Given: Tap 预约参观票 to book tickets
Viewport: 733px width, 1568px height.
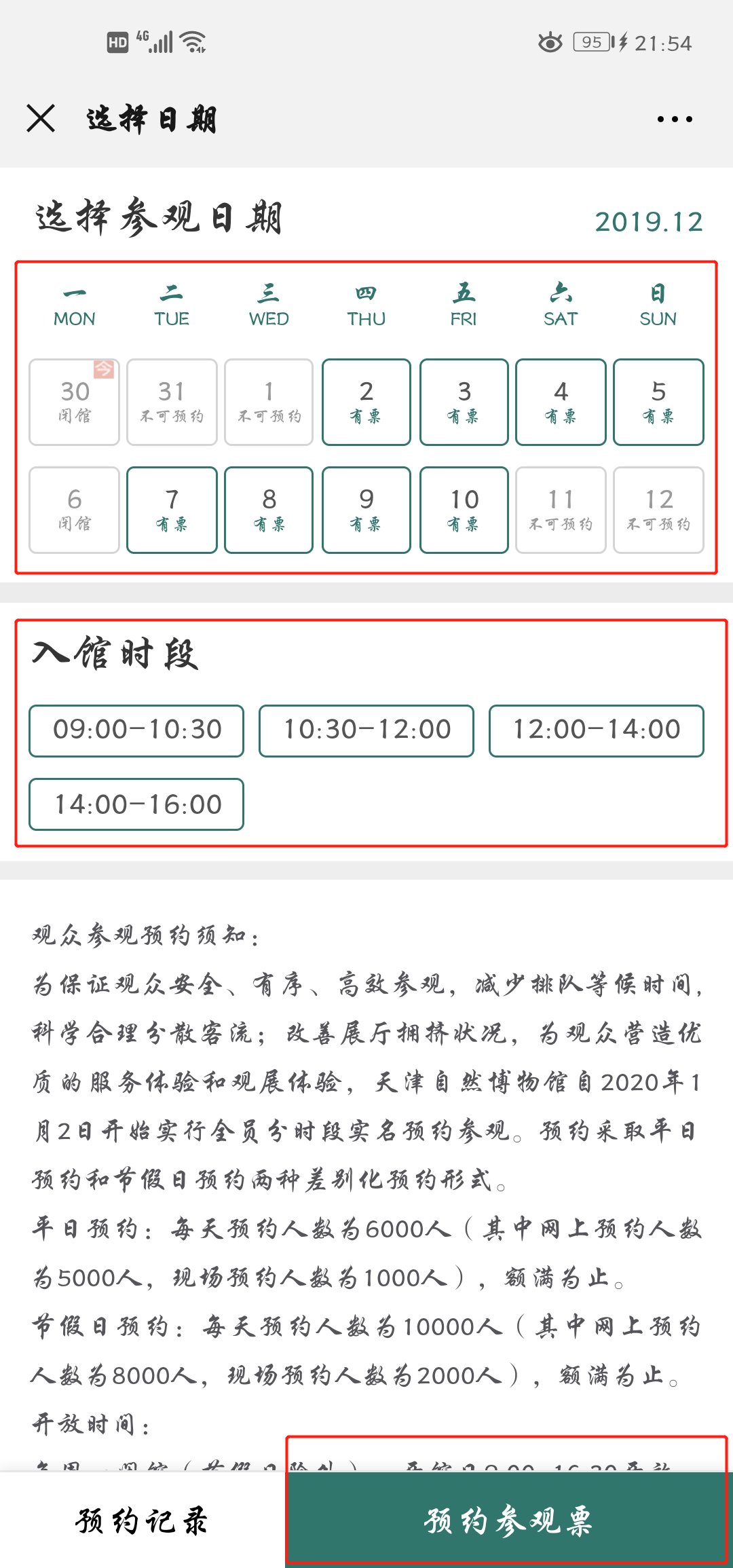Looking at the screenshot, I should click(509, 1520).
